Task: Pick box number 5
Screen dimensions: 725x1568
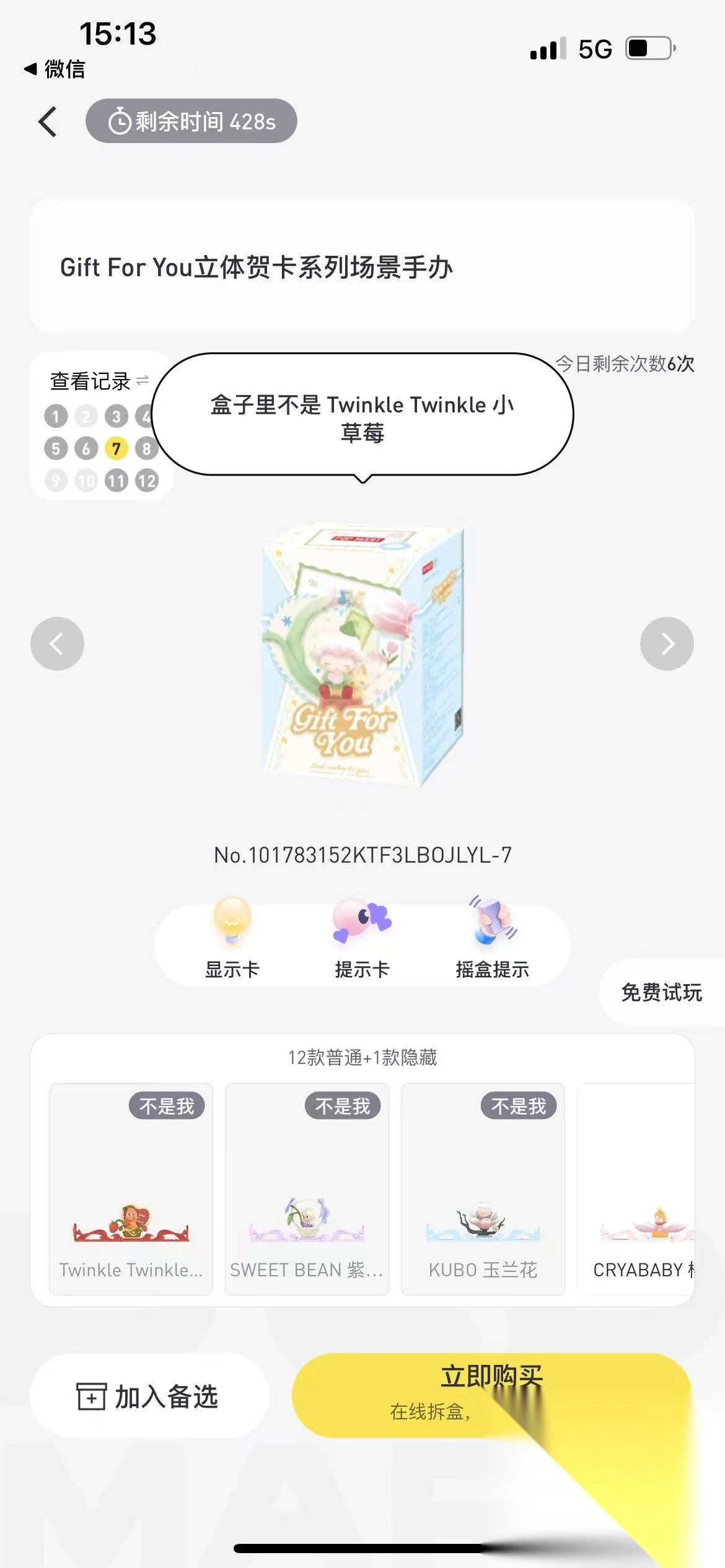Action: click(x=56, y=448)
